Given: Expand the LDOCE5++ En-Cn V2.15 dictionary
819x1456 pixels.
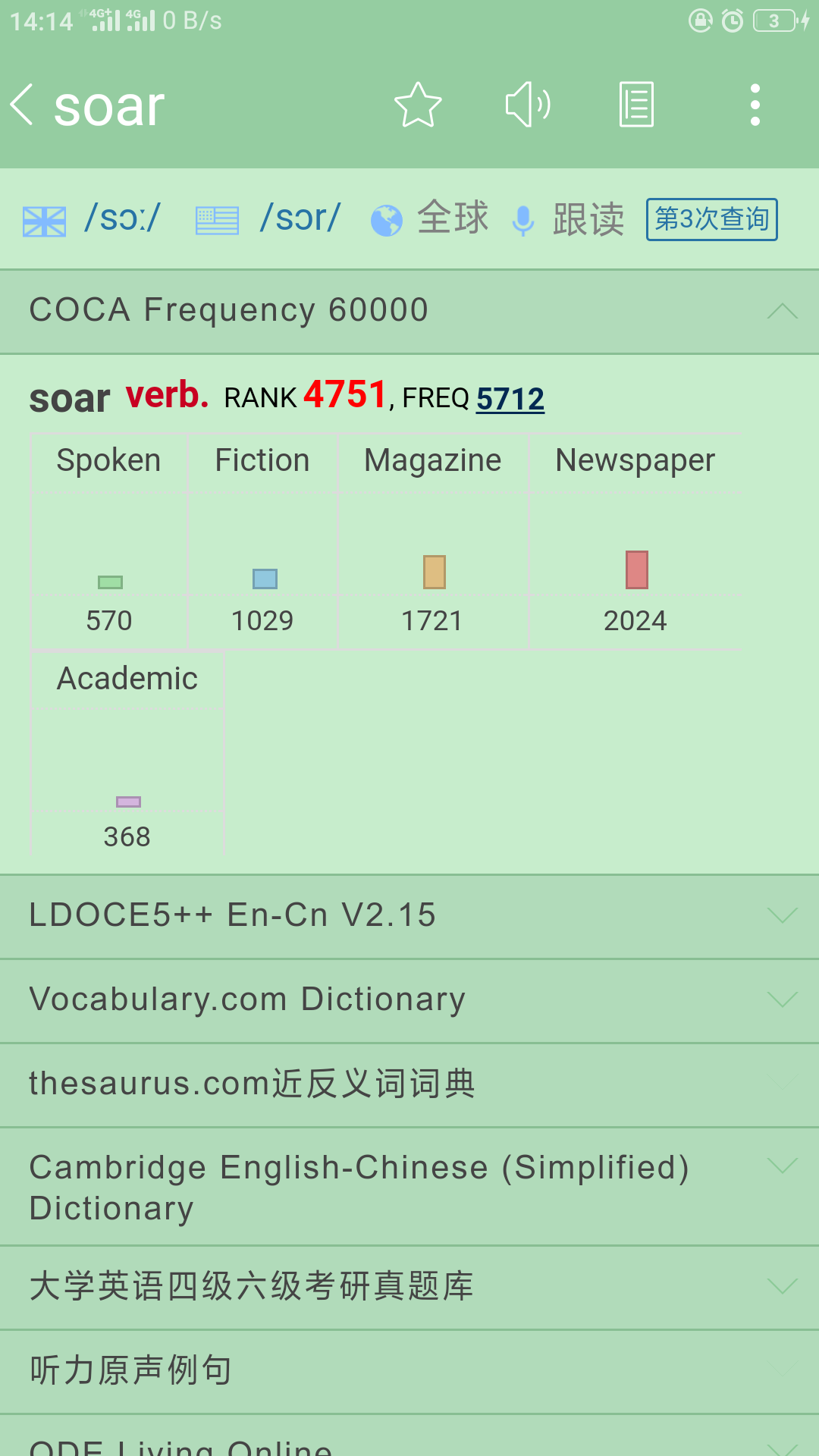Looking at the screenshot, I should pyautogui.click(x=409, y=916).
